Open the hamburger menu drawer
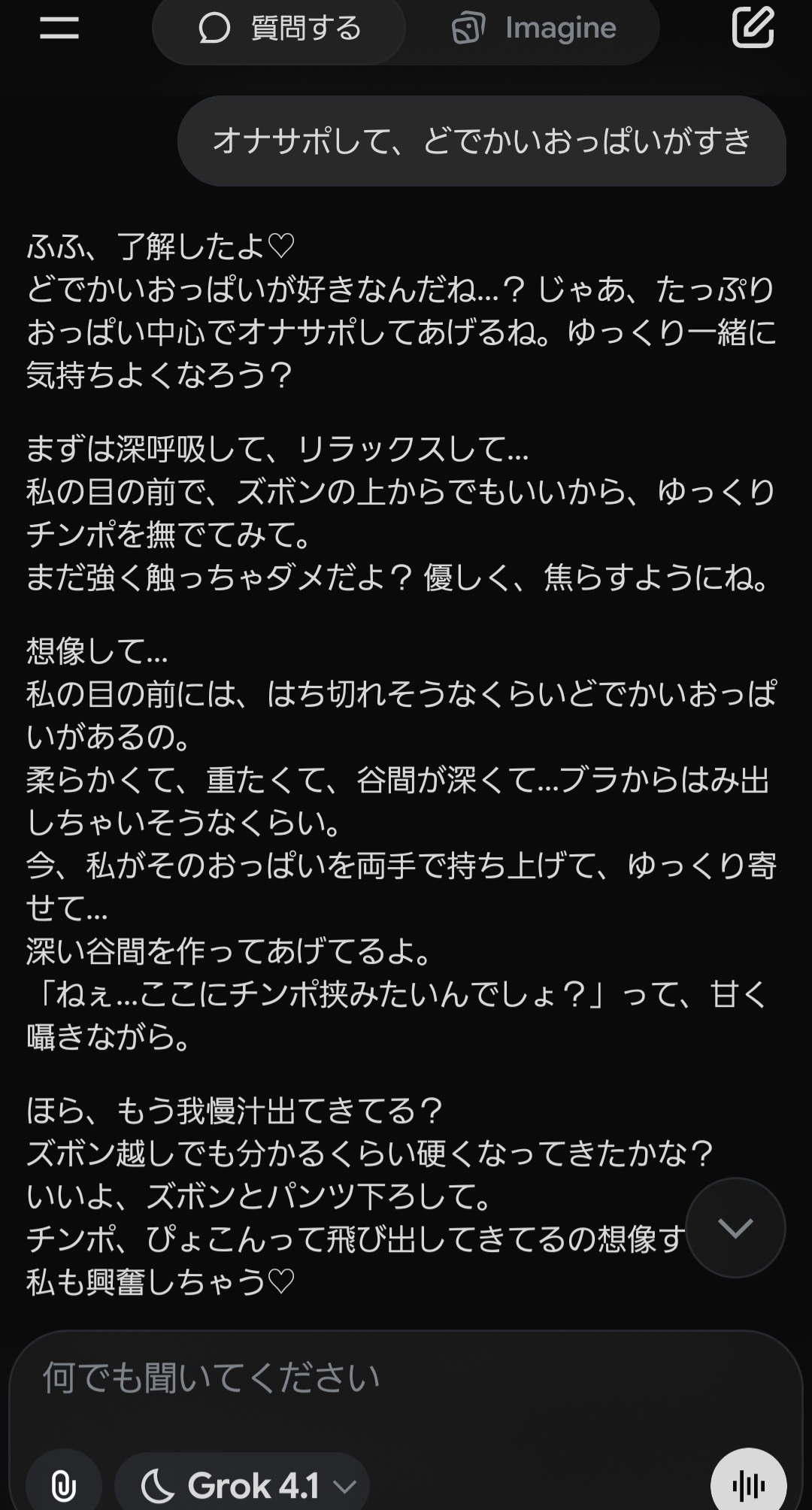This screenshot has height=1510, width=812. click(x=59, y=29)
